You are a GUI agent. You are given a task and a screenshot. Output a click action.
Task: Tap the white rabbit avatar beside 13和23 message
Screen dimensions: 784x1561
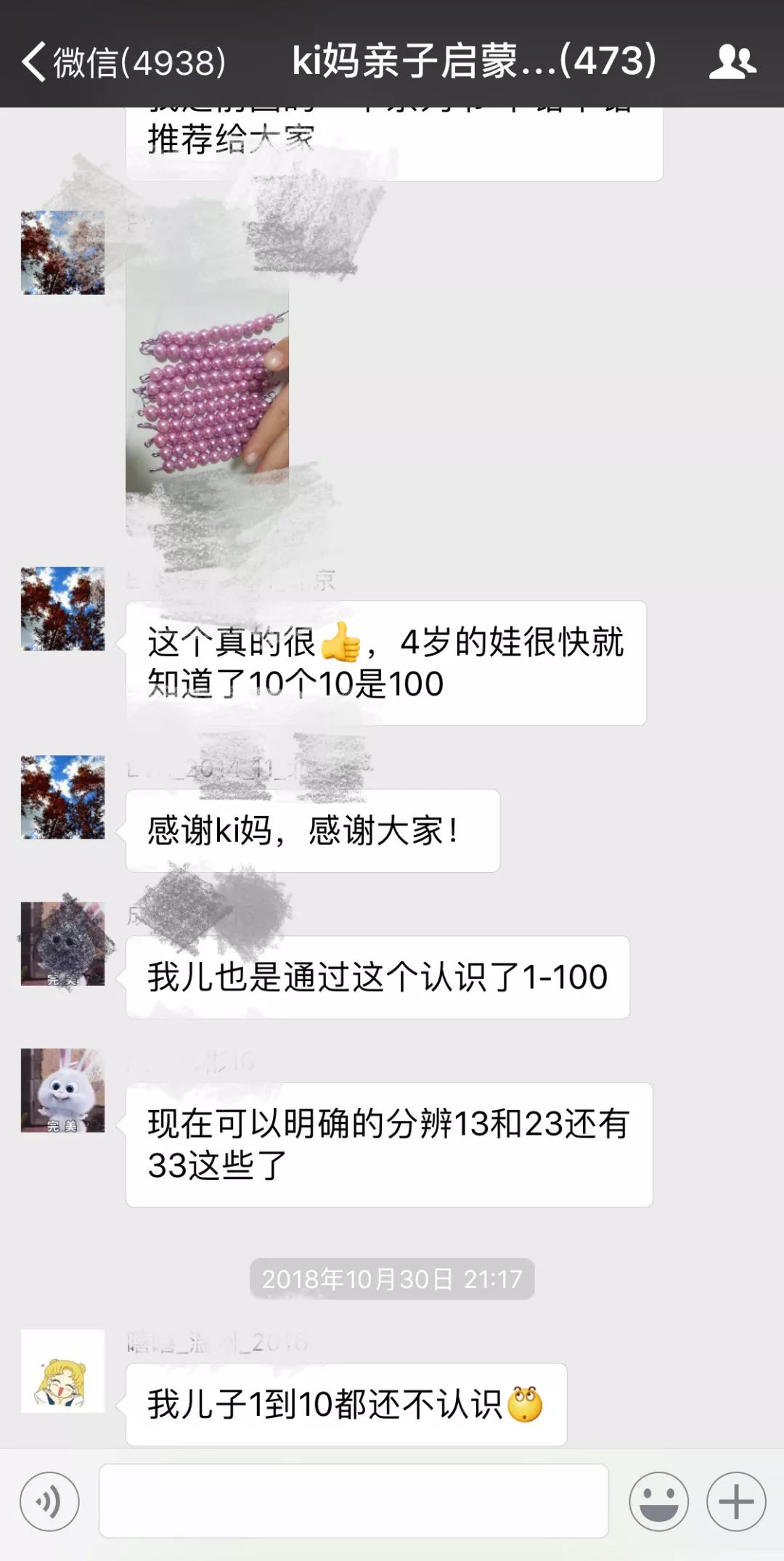63,1090
